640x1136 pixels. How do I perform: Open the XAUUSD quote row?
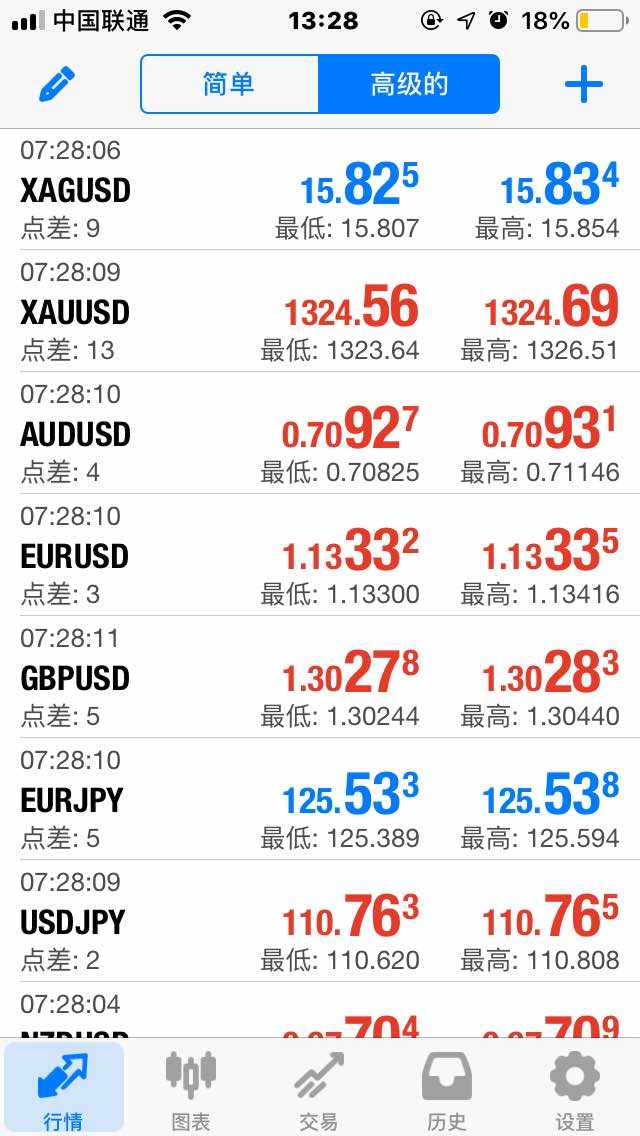coord(320,312)
